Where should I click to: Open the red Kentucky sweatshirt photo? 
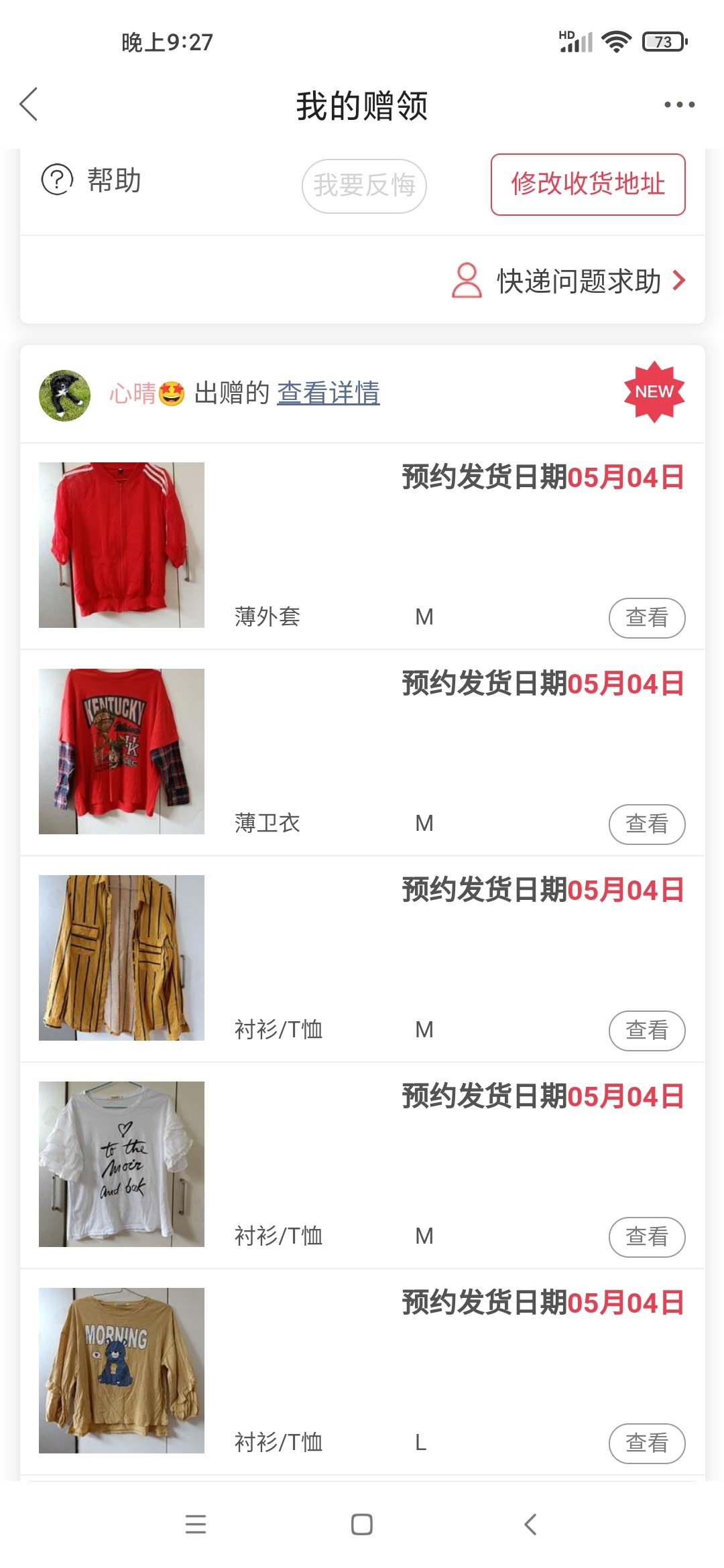coord(121,751)
